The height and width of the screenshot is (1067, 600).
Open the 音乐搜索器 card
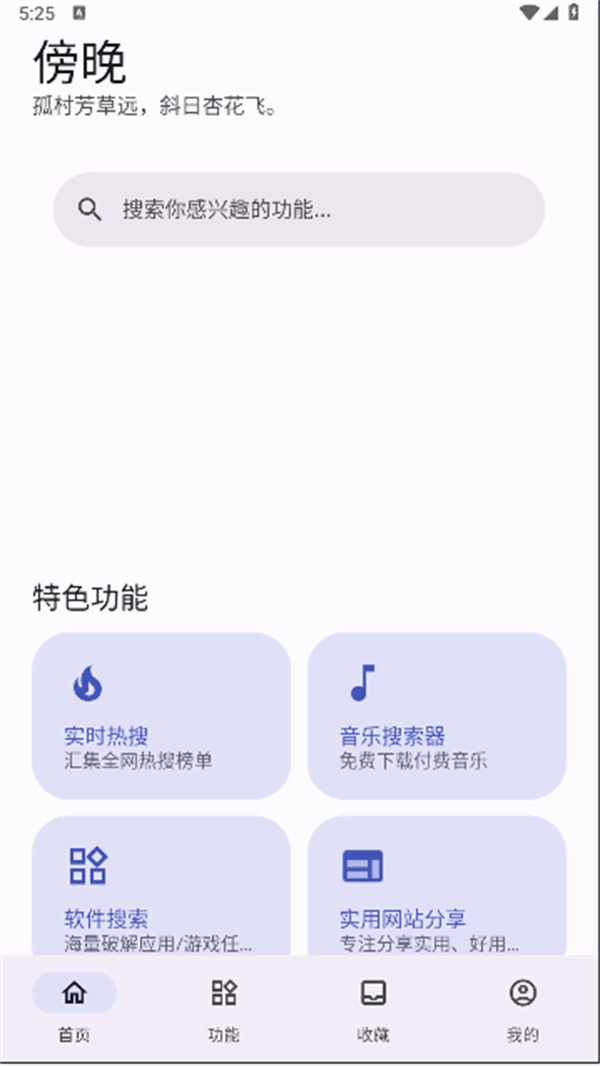click(x=436, y=716)
